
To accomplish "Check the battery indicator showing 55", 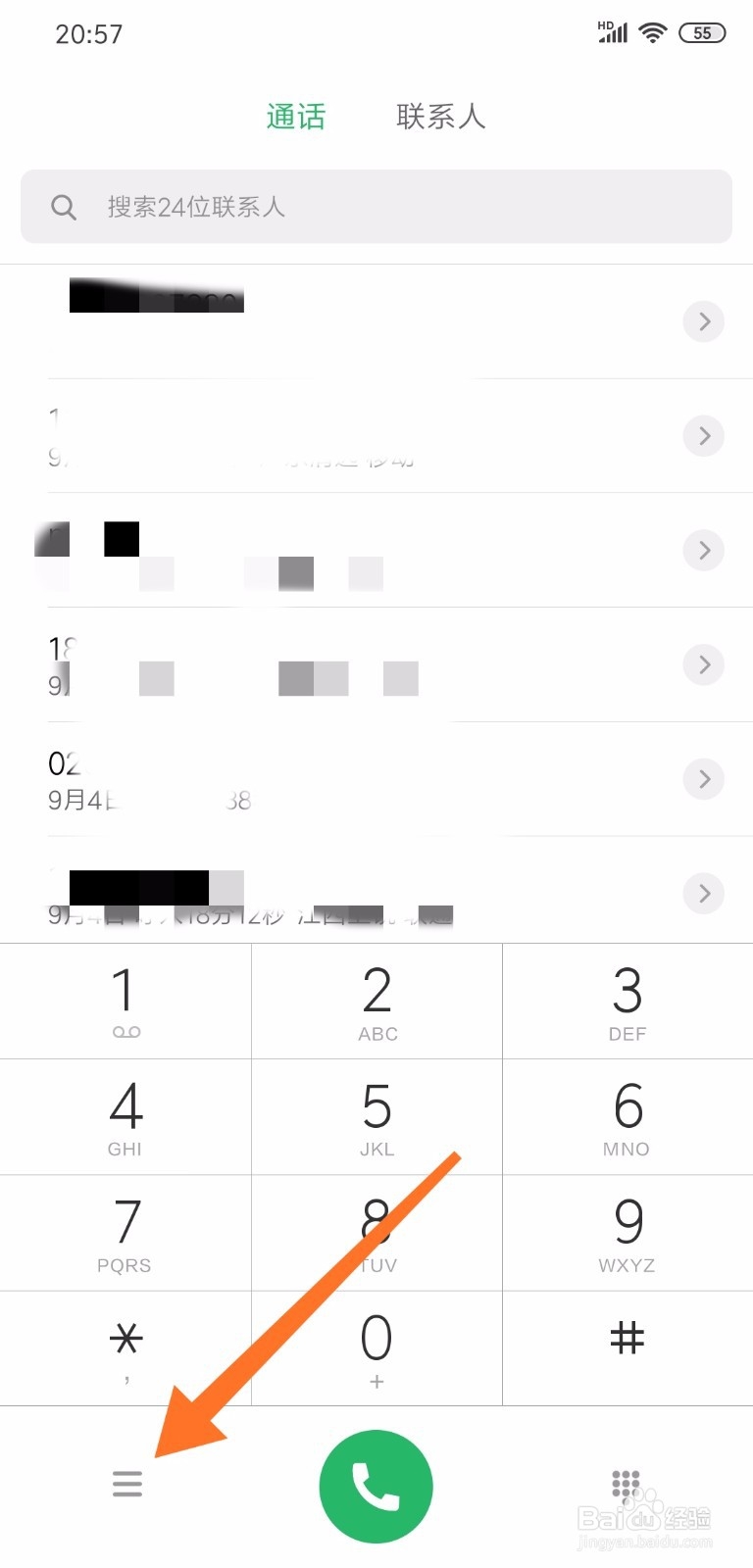I will (701, 32).
